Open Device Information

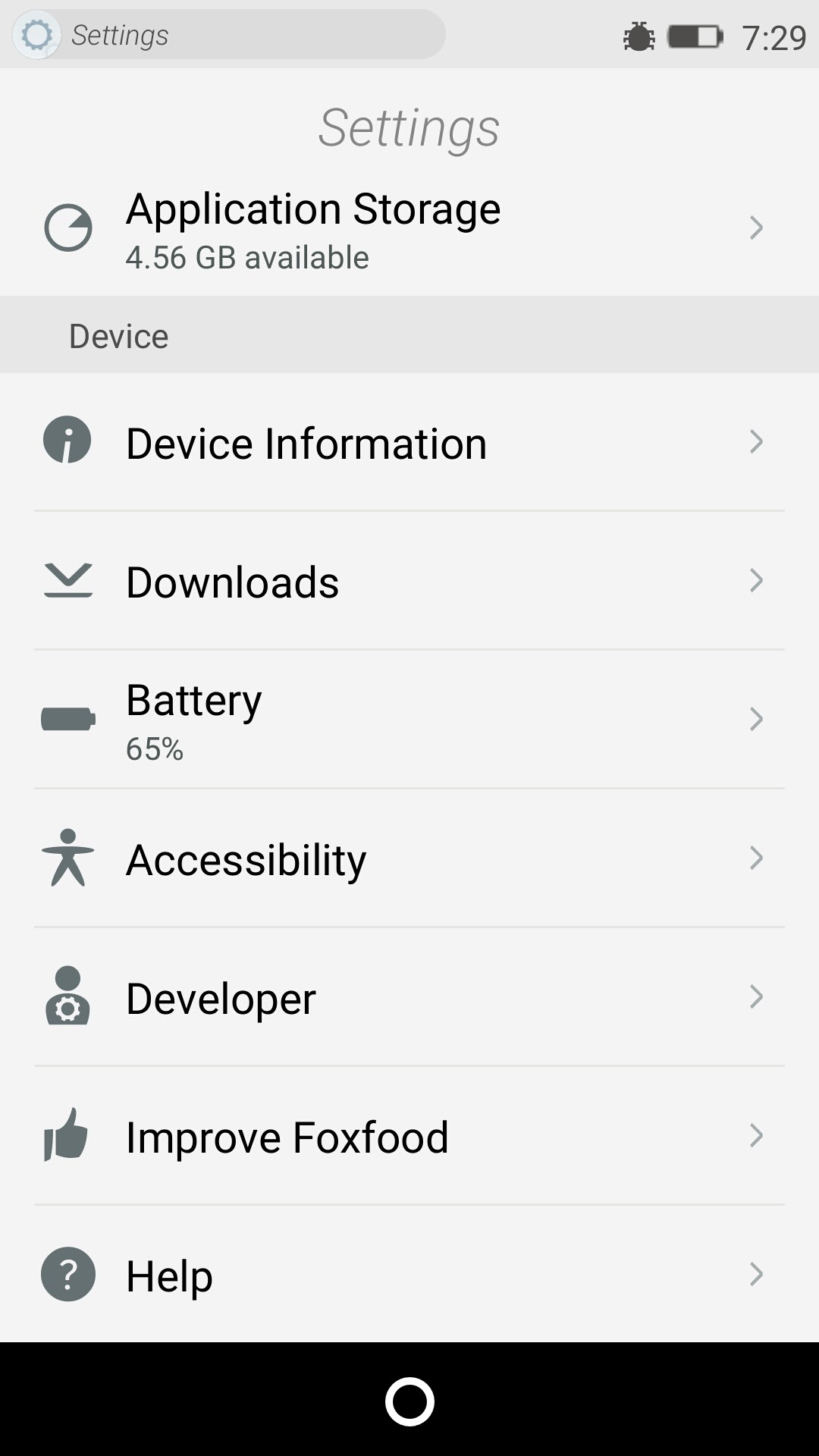click(x=409, y=443)
